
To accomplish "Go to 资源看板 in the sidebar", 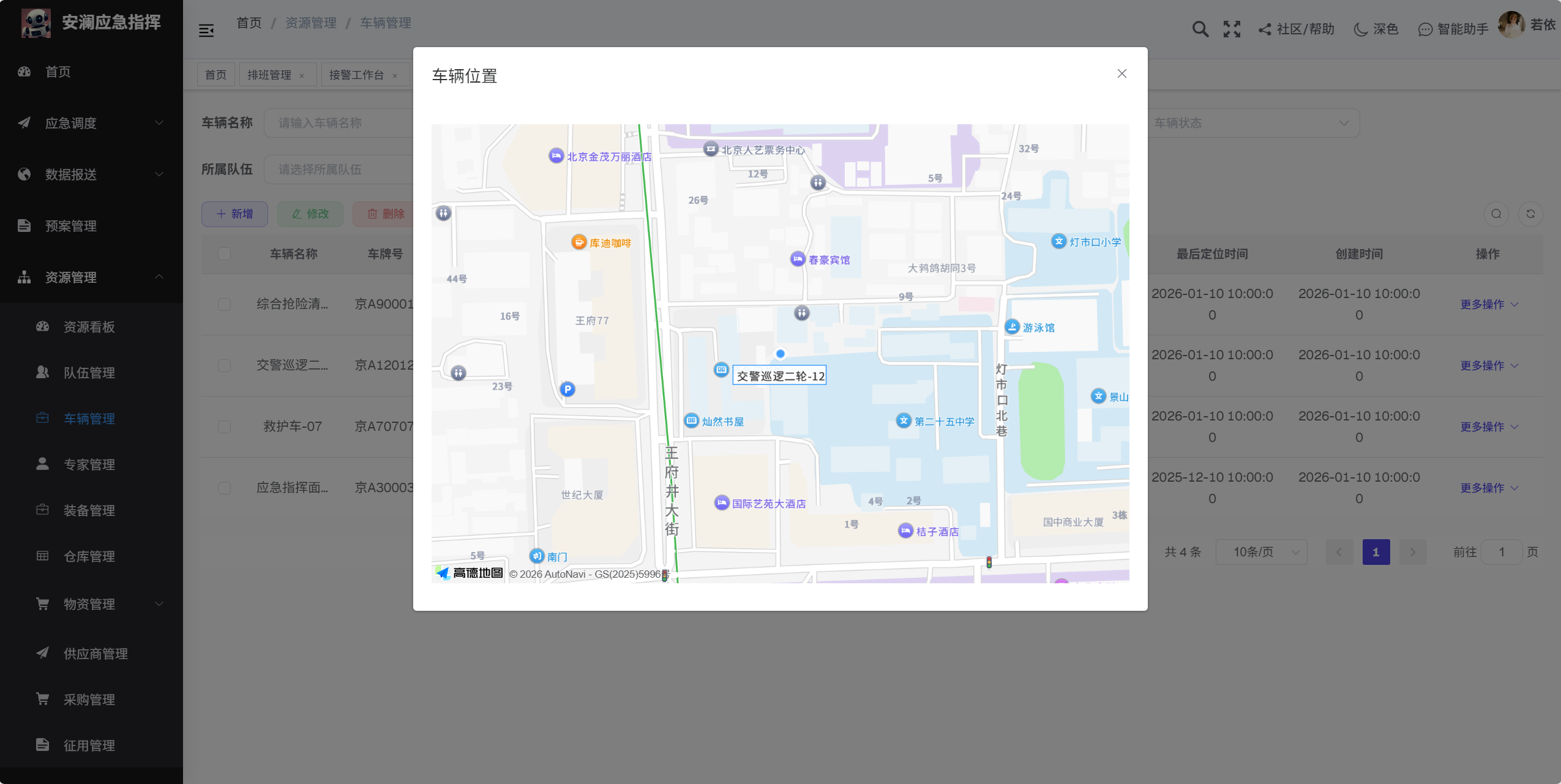I will click(x=91, y=327).
